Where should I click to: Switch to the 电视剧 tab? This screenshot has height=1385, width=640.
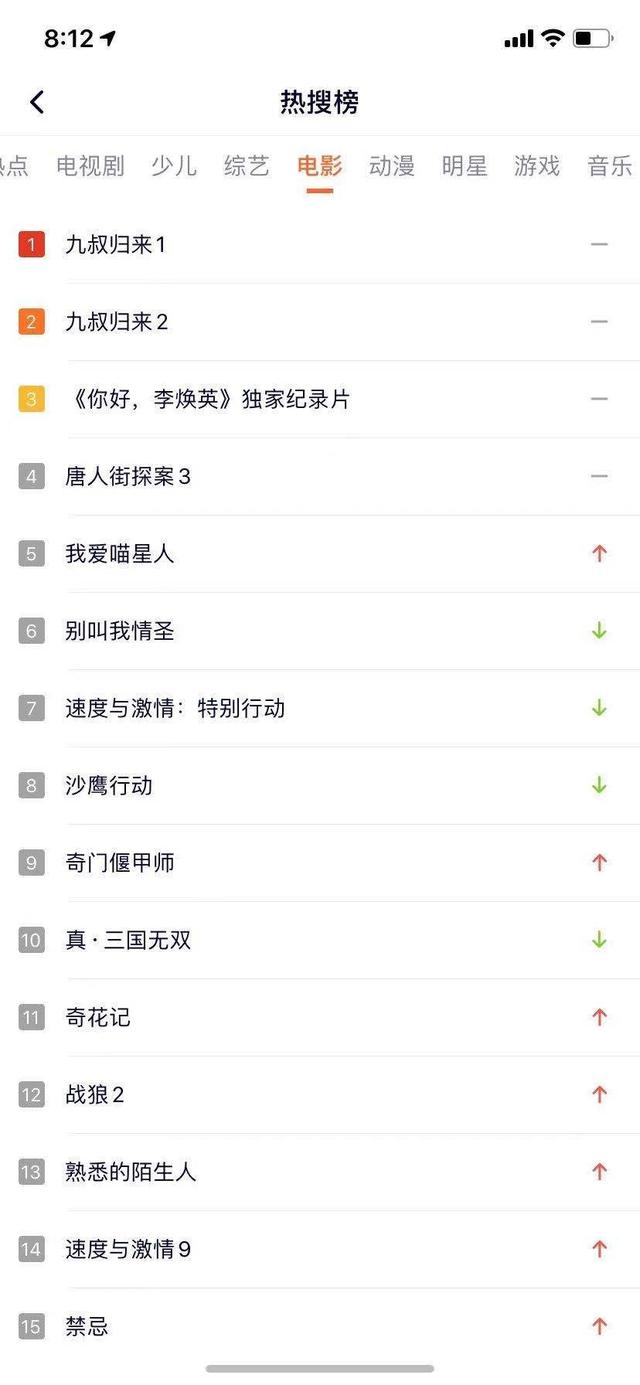point(91,166)
